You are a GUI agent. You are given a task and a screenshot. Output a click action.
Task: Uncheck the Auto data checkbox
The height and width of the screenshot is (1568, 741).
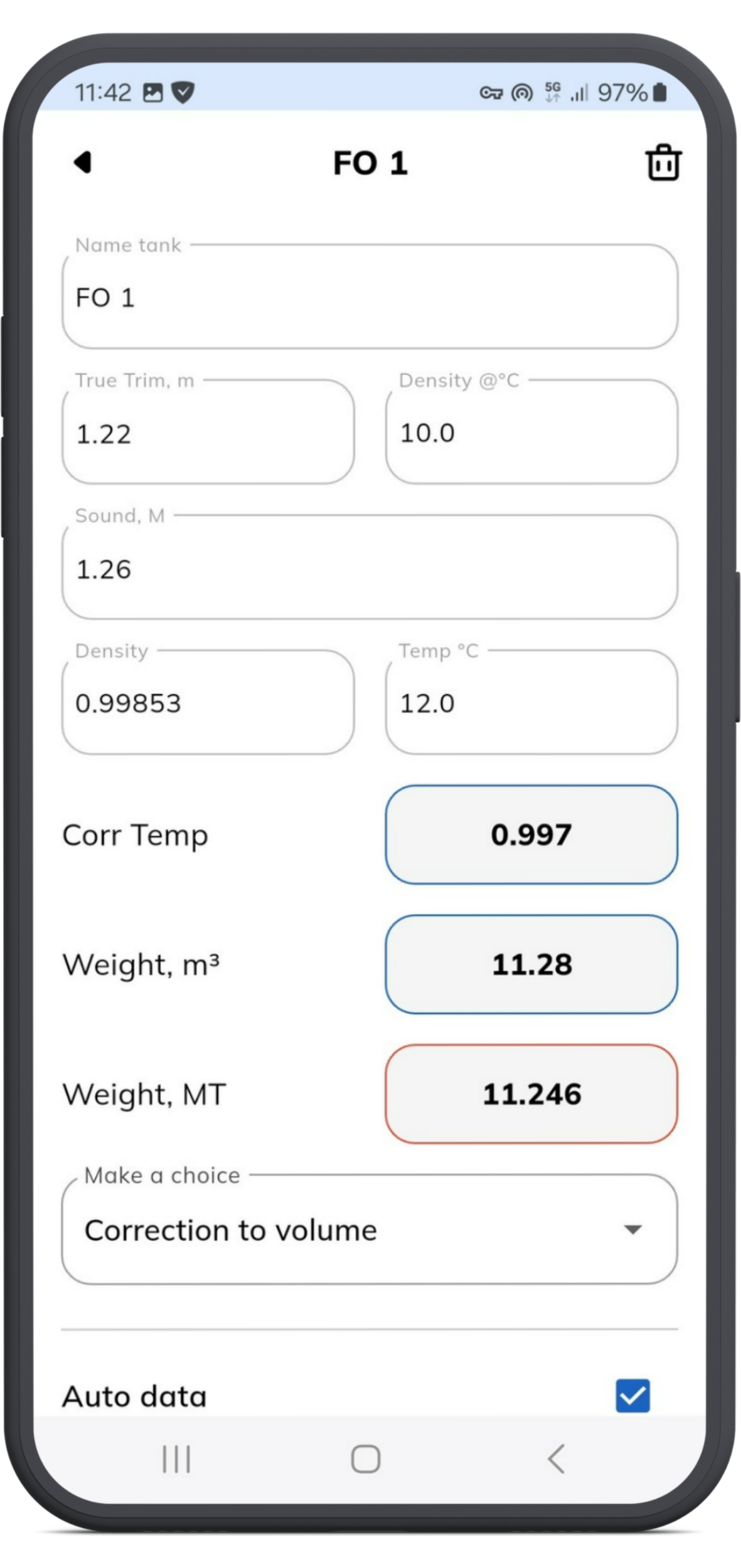(632, 1395)
